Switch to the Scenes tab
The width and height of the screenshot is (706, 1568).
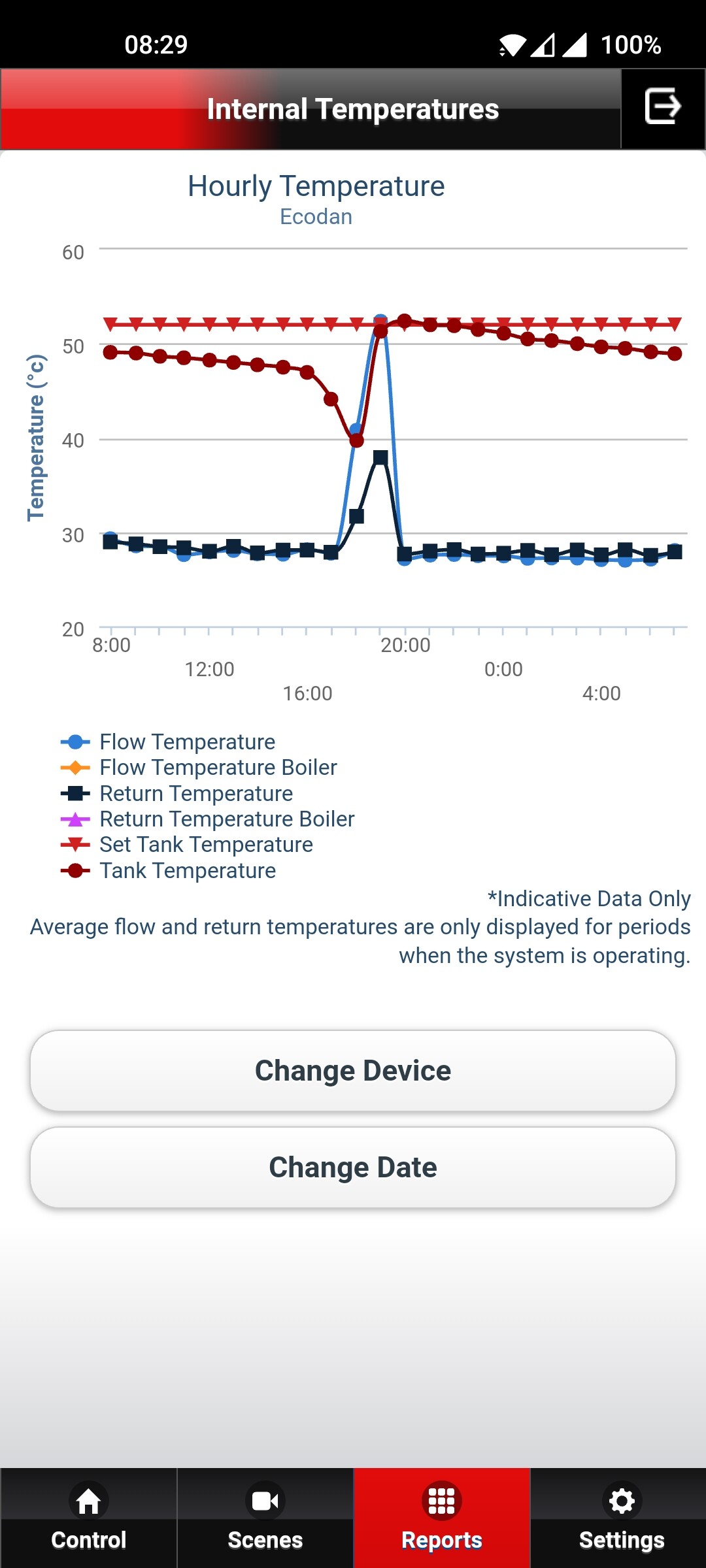click(x=265, y=1518)
